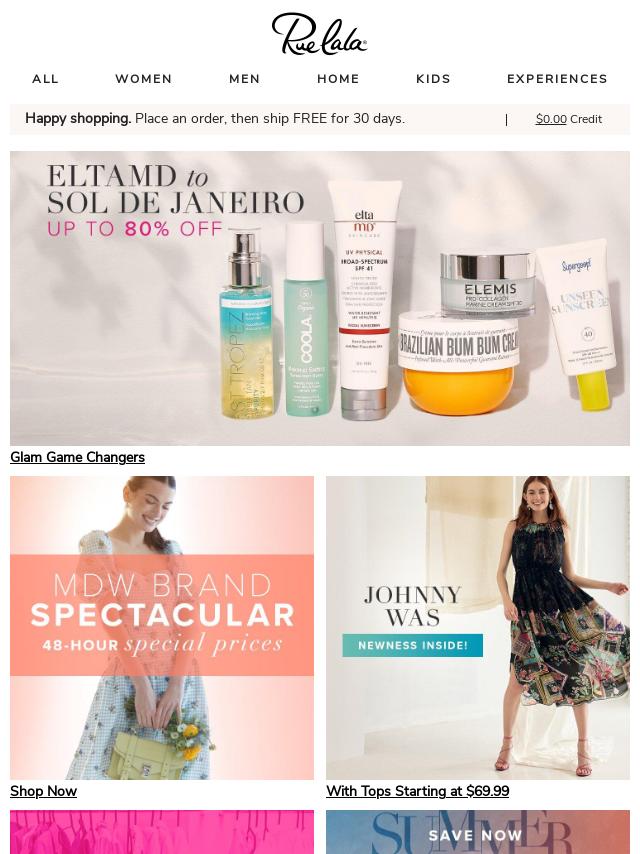The height and width of the screenshot is (854, 640).
Task: Open the EltaMD to Sol de Janeiro banner
Action: click(x=320, y=298)
